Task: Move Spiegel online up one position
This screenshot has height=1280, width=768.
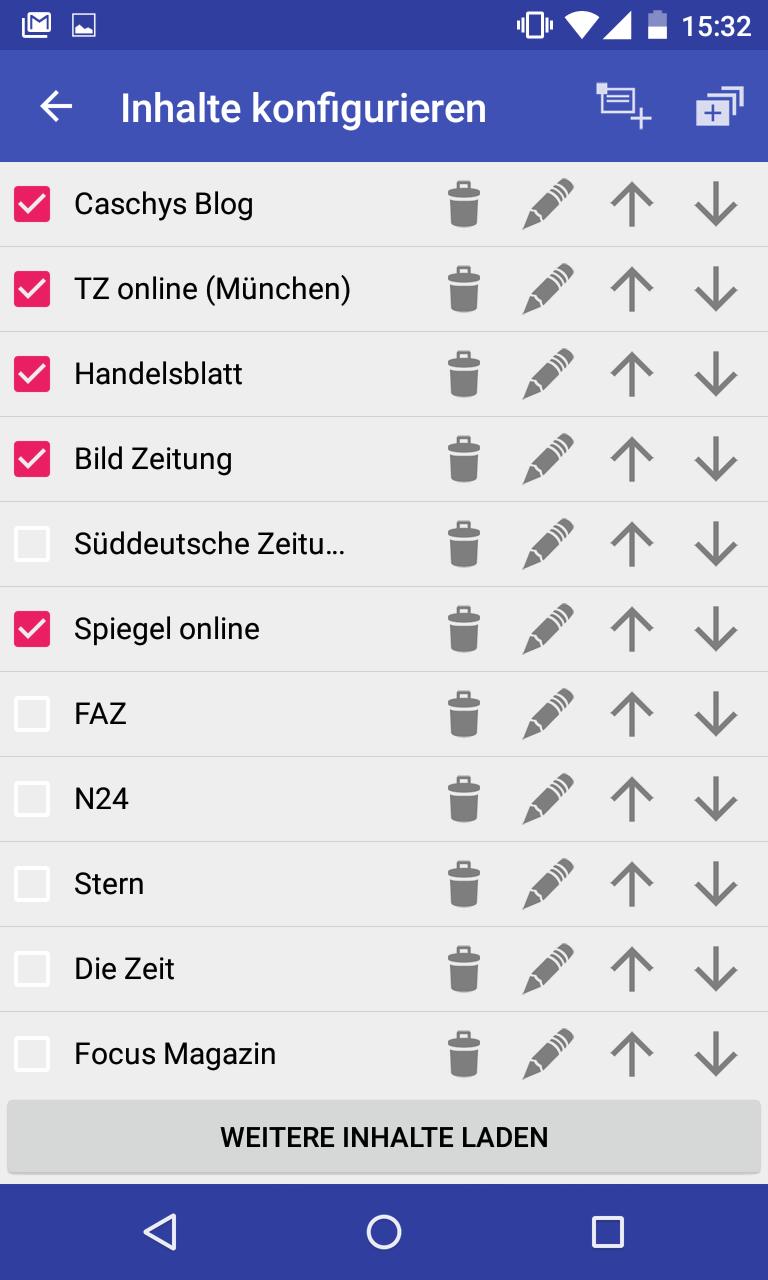Action: point(631,628)
